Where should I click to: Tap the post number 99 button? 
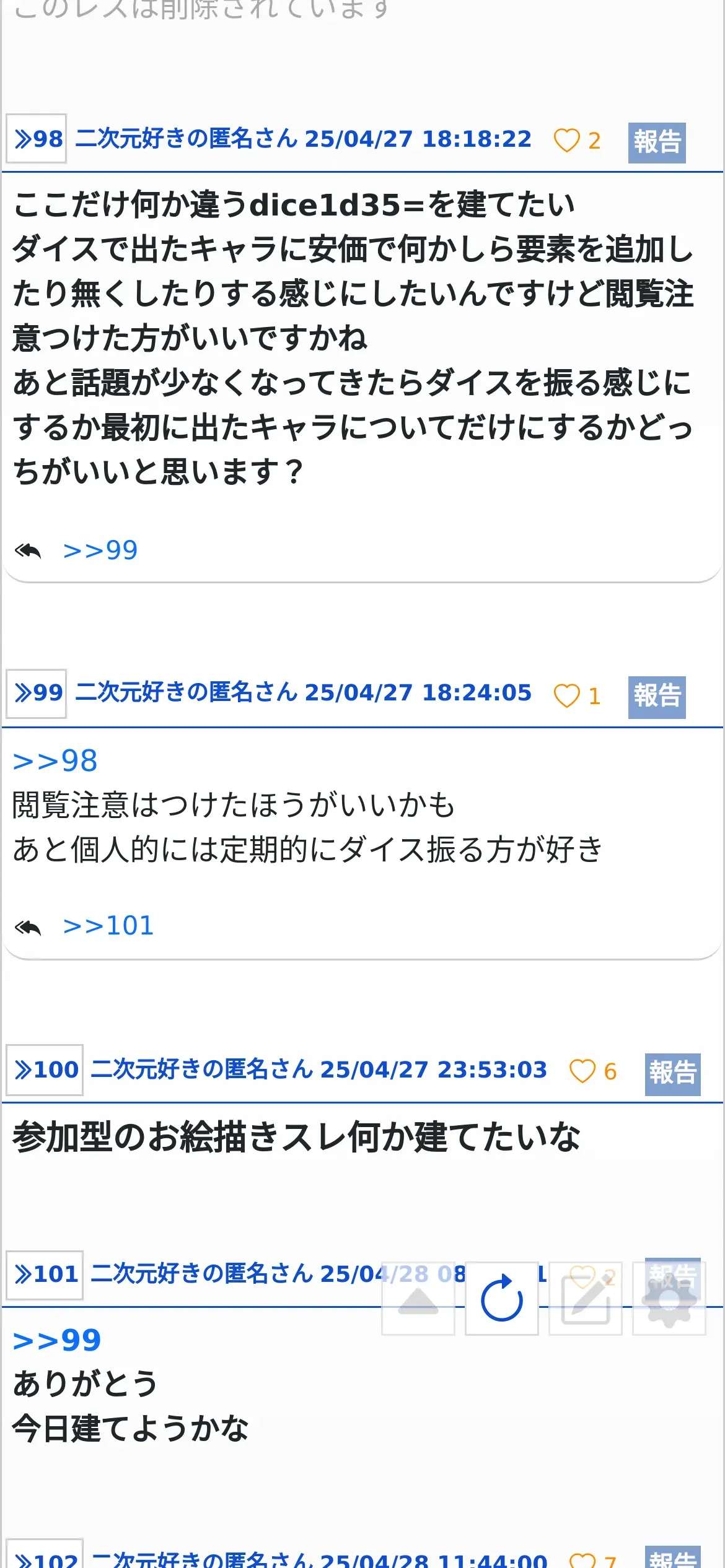coord(36,693)
